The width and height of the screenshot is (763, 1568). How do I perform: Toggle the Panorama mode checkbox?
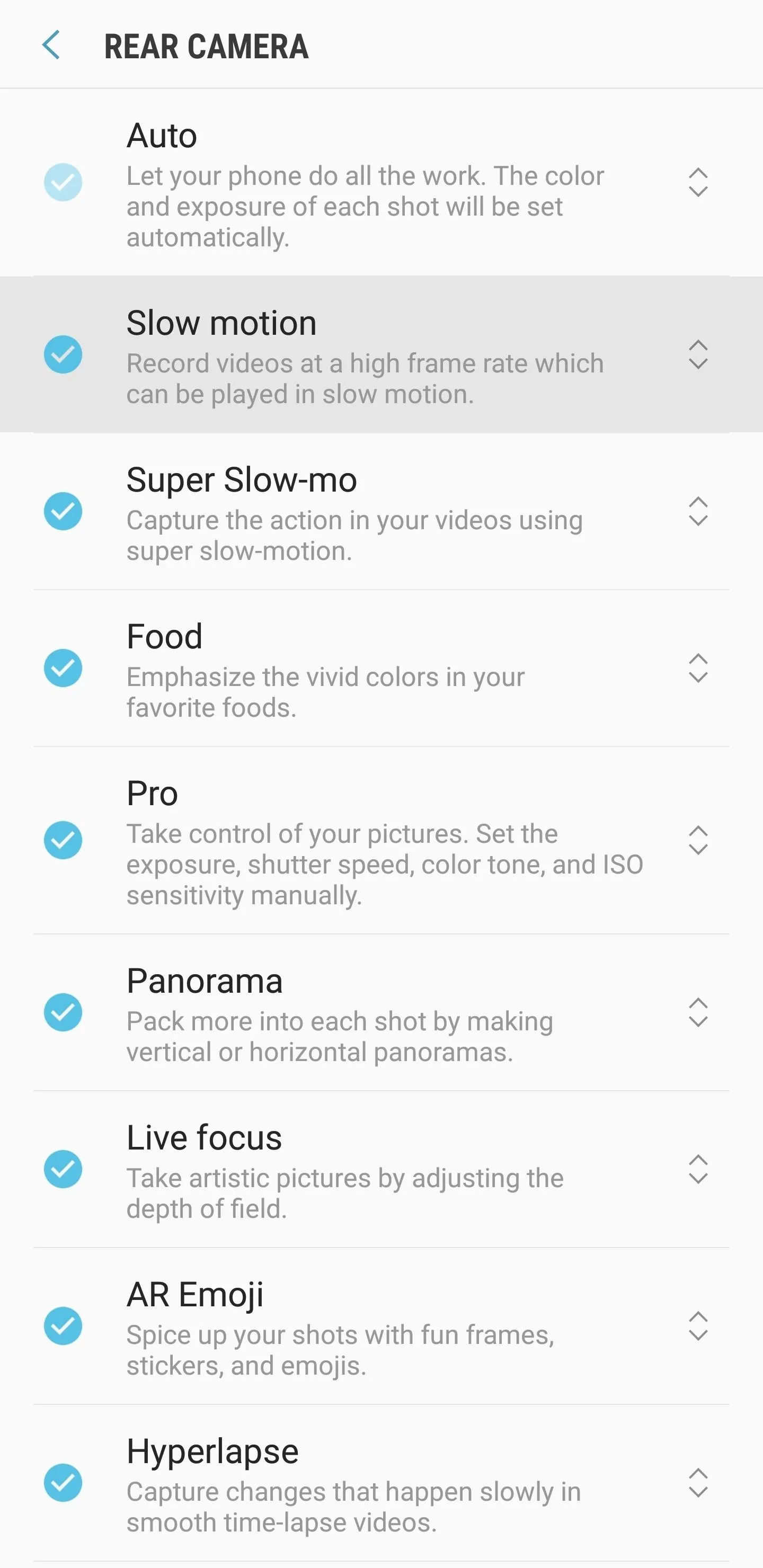pyautogui.click(x=63, y=1013)
